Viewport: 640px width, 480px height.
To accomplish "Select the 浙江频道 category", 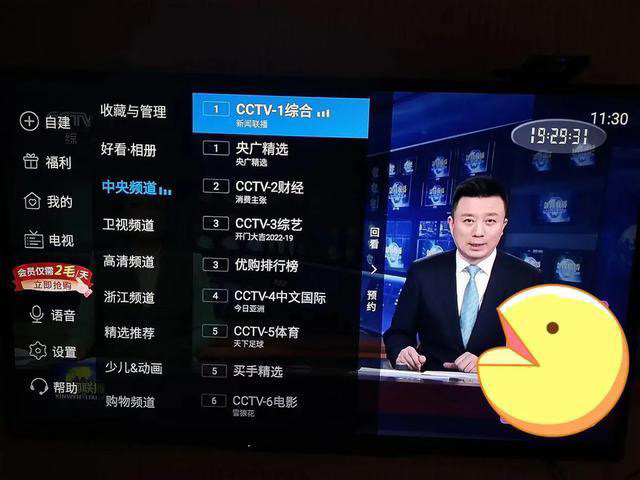I will [129, 297].
